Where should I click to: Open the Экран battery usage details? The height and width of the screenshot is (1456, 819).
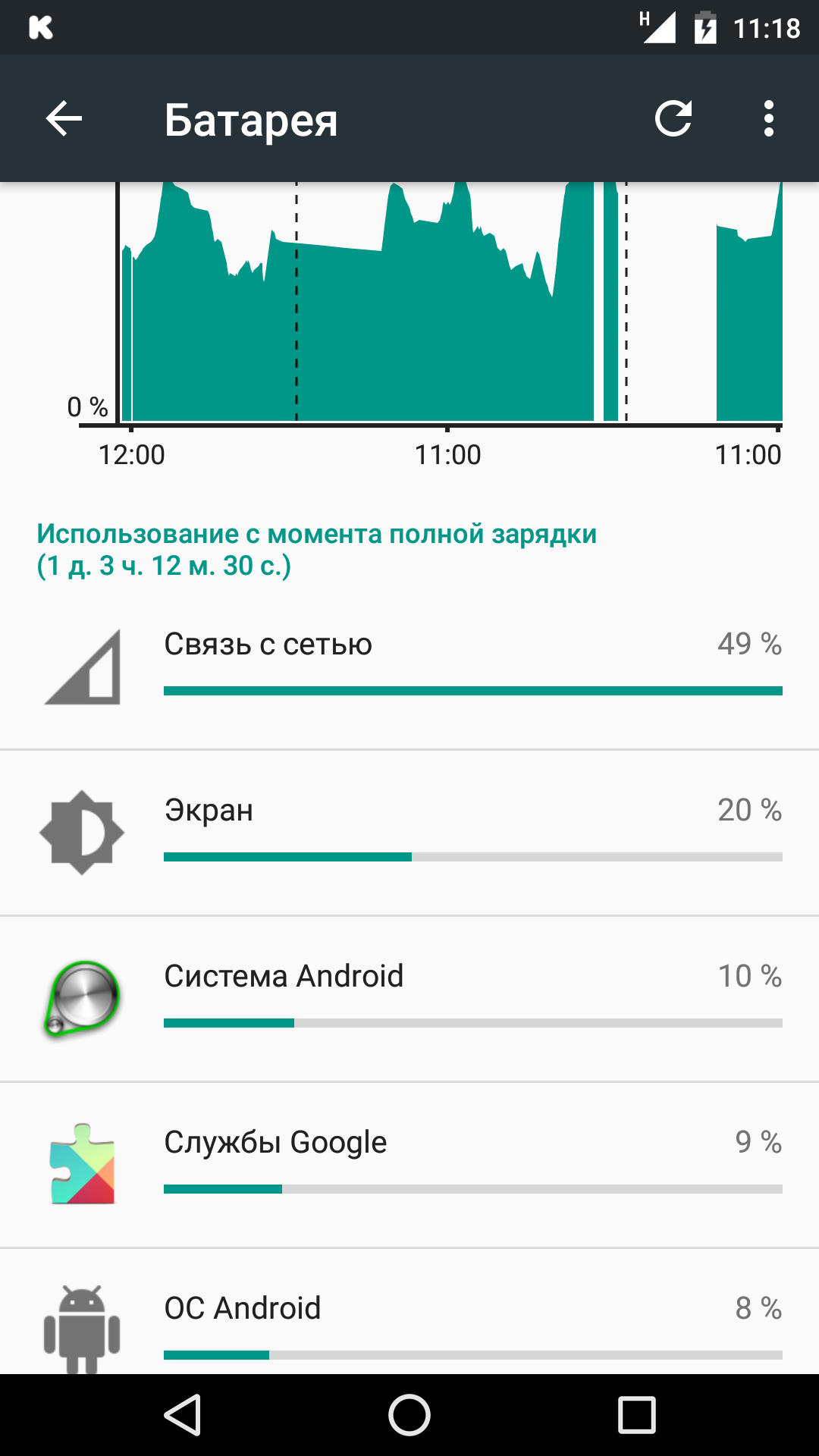409,833
